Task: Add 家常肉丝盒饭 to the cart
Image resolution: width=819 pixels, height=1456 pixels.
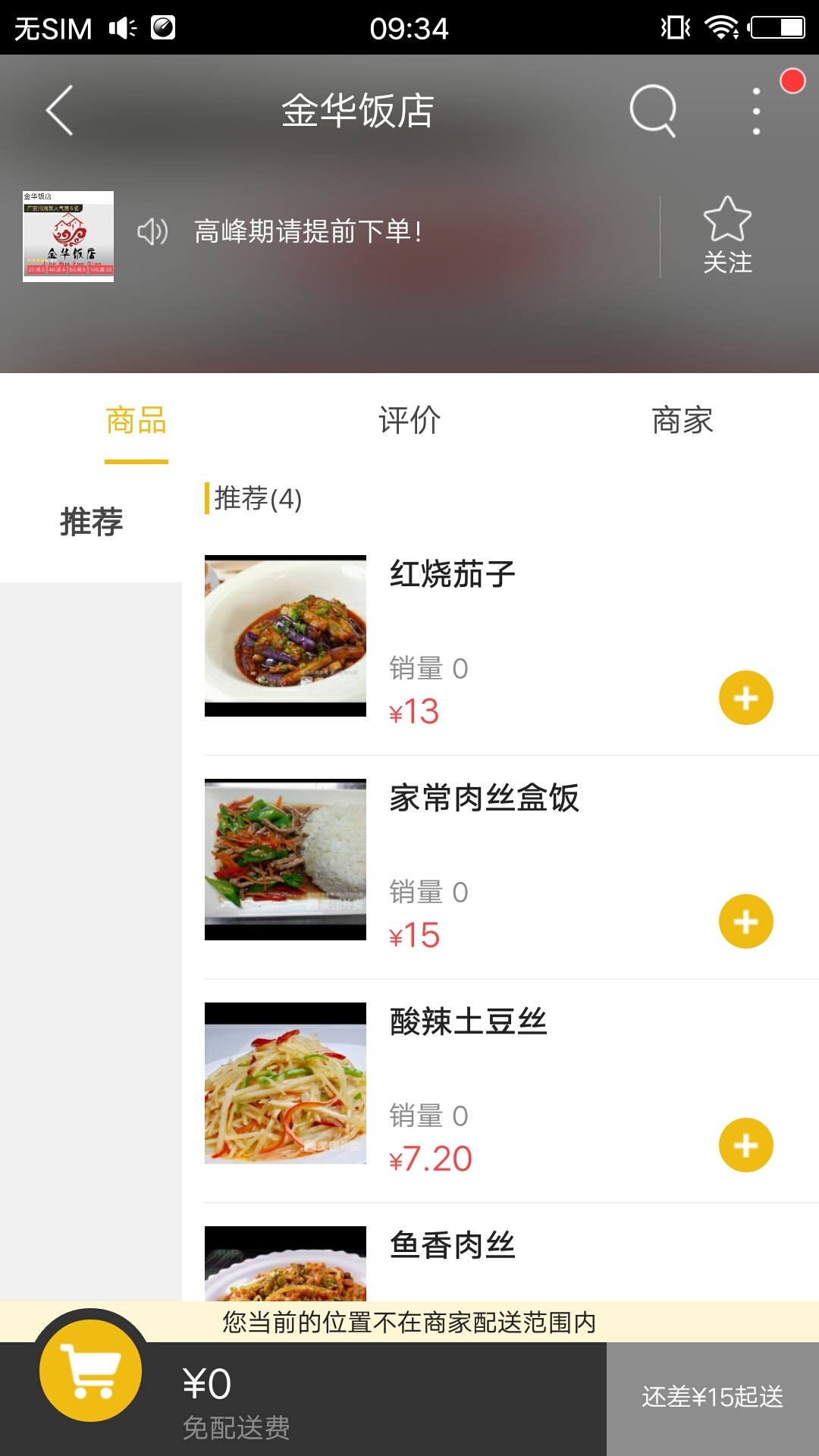Action: (x=745, y=921)
